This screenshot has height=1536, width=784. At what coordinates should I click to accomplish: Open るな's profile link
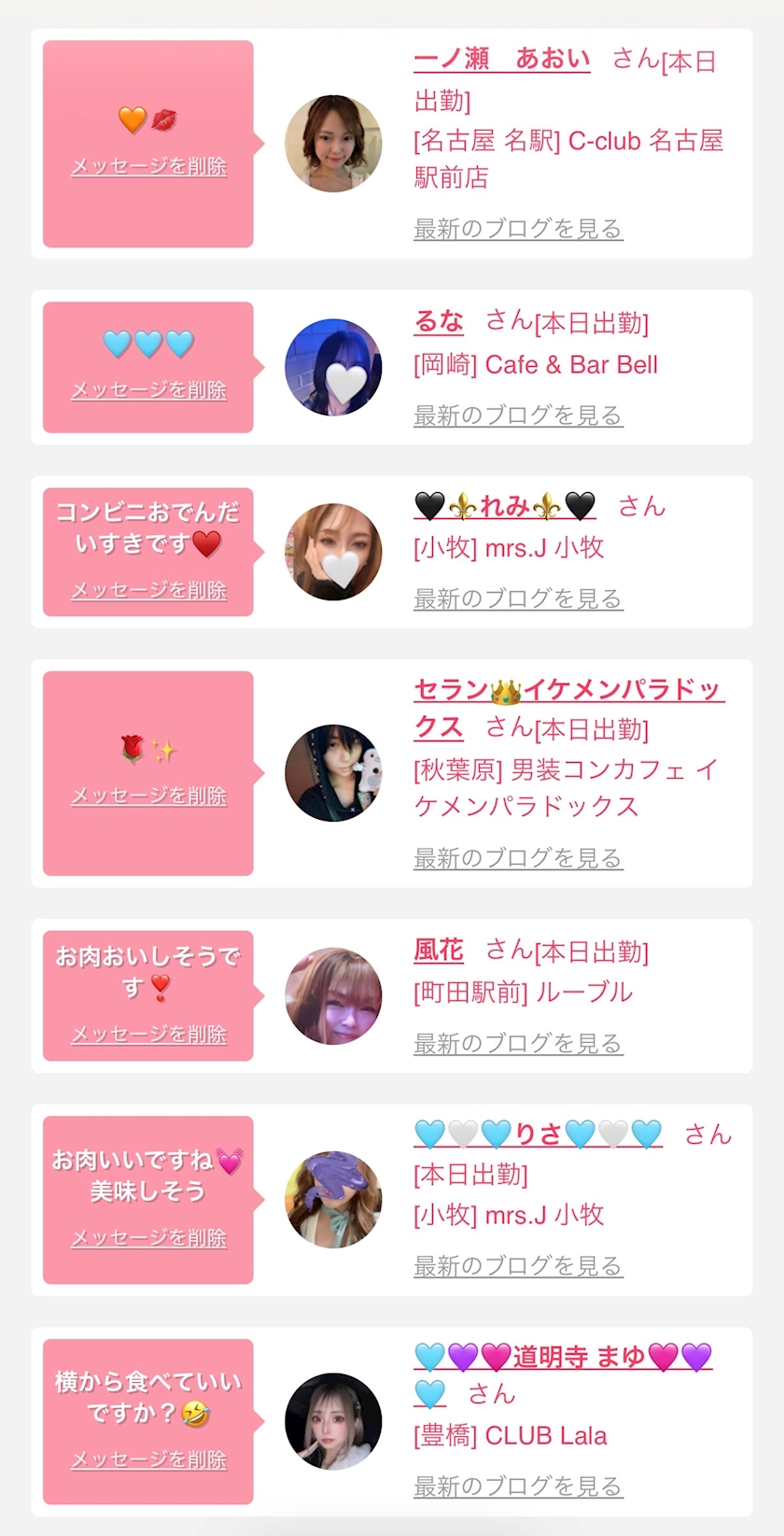(x=439, y=322)
